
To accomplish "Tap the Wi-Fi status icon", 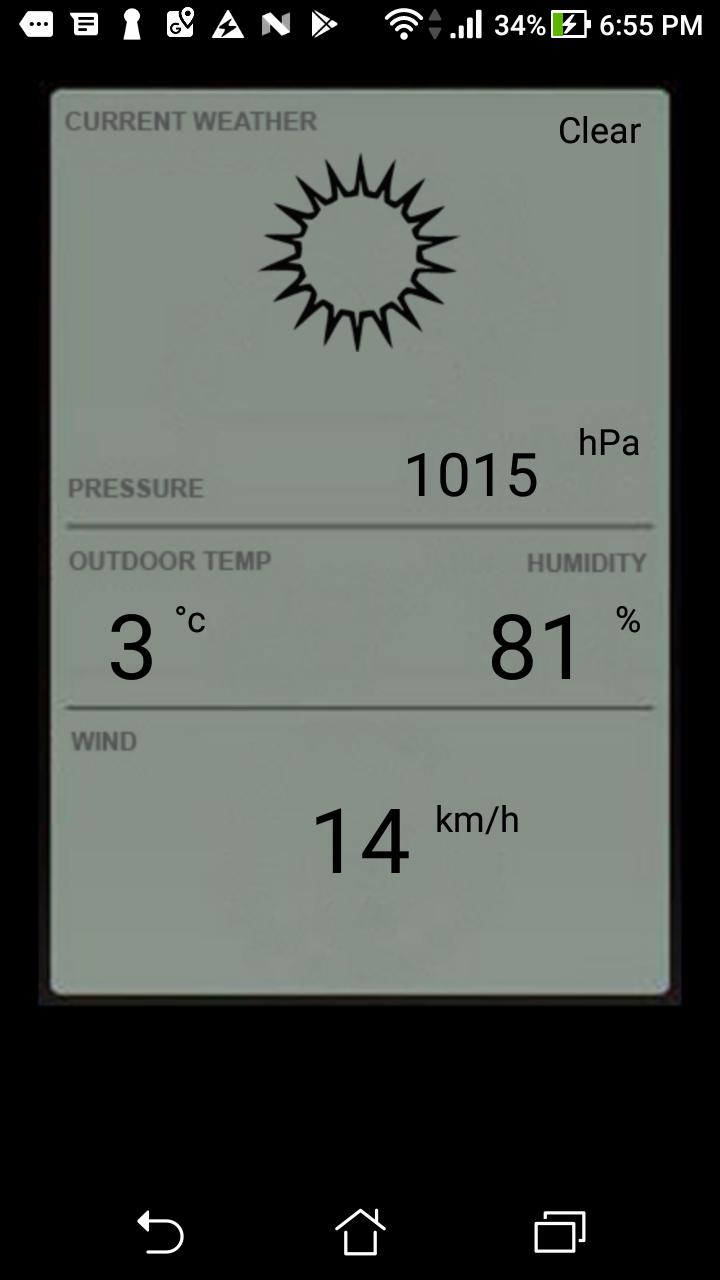I will point(403,23).
